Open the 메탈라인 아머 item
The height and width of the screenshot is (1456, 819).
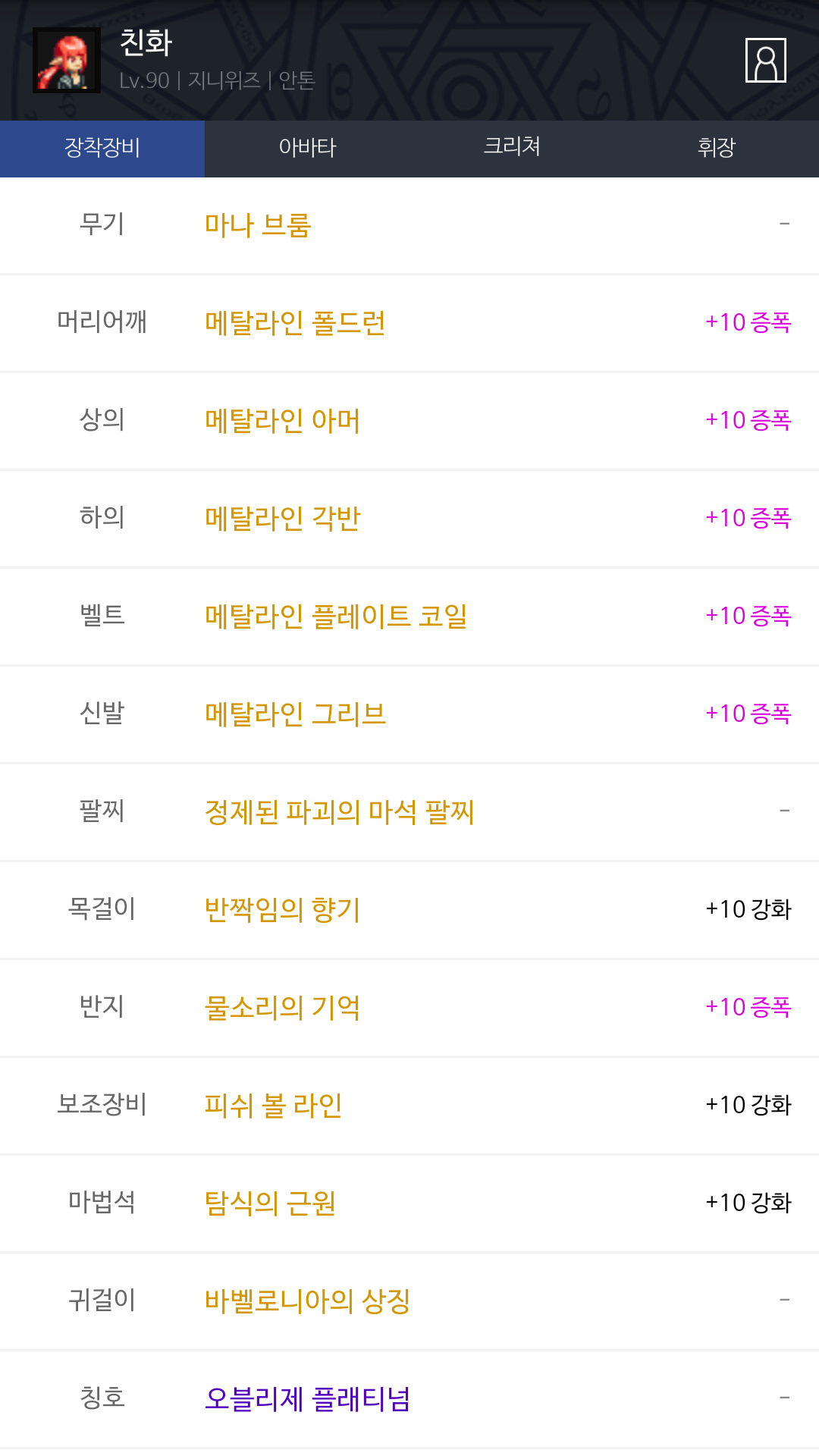[x=282, y=421]
